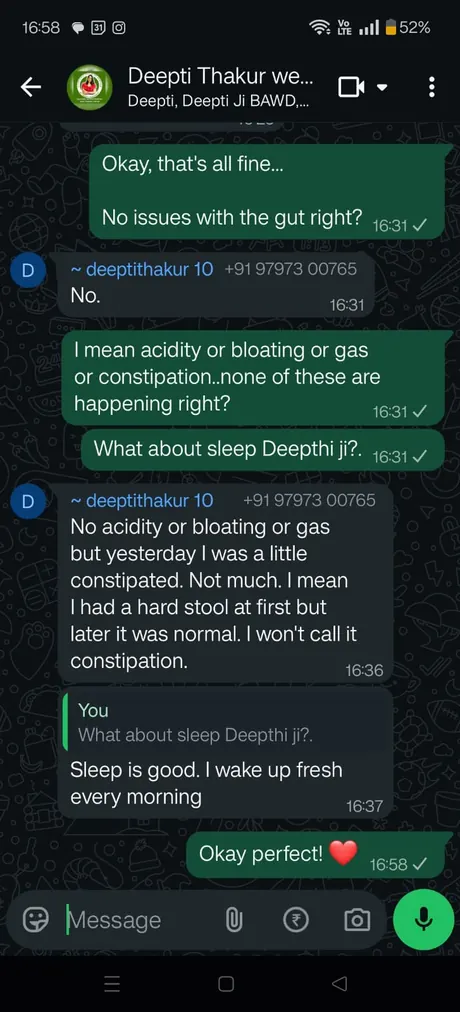Tap the system home button
The width and height of the screenshot is (460, 1012).
226,984
